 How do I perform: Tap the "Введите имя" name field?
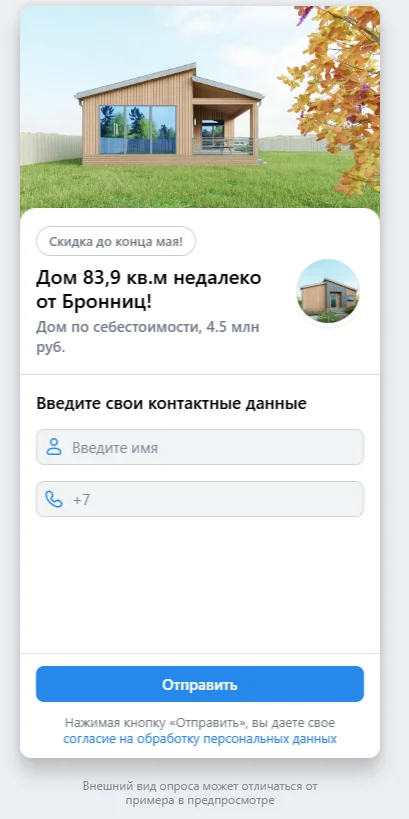(x=200, y=447)
